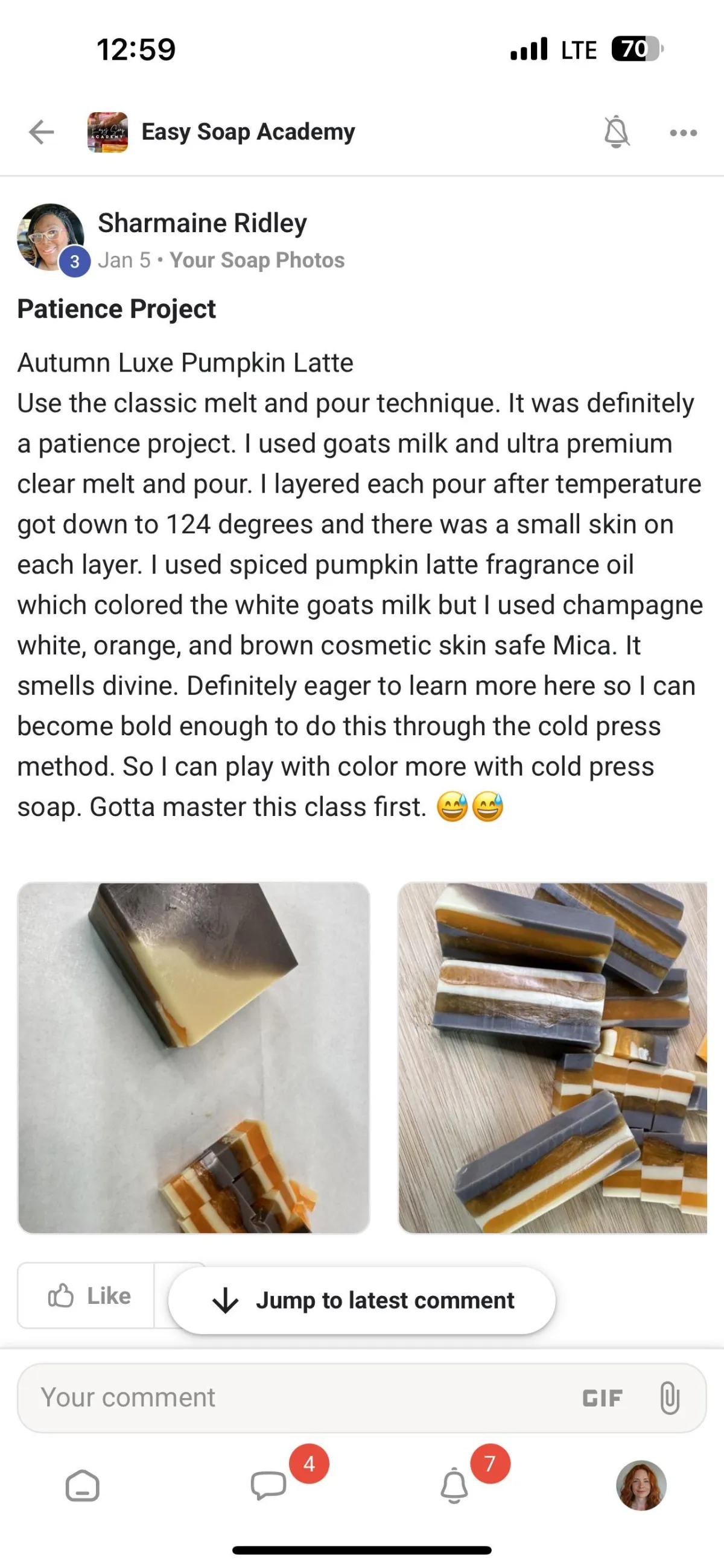Image resolution: width=724 pixels, height=1568 pixels.
Task: Open the chat messages tab
Action: (x=268, y=1486)
